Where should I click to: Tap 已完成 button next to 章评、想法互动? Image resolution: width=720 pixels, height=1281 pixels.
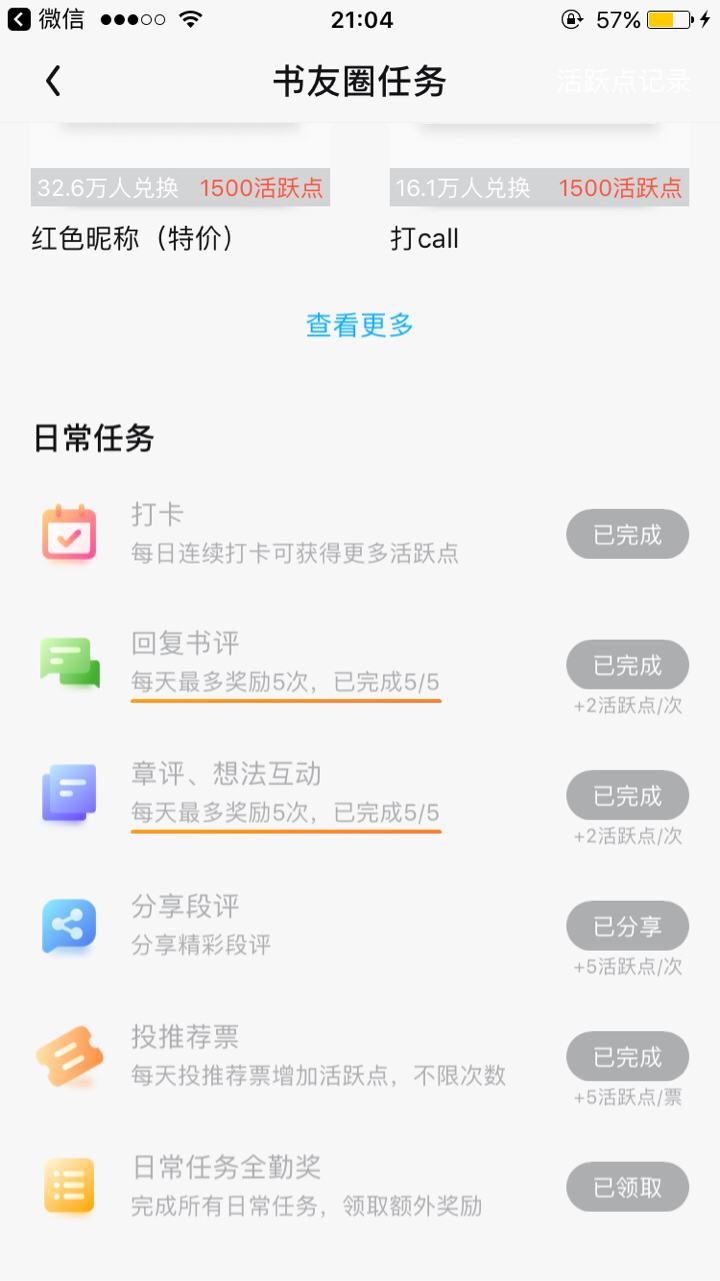pos(628,796)
